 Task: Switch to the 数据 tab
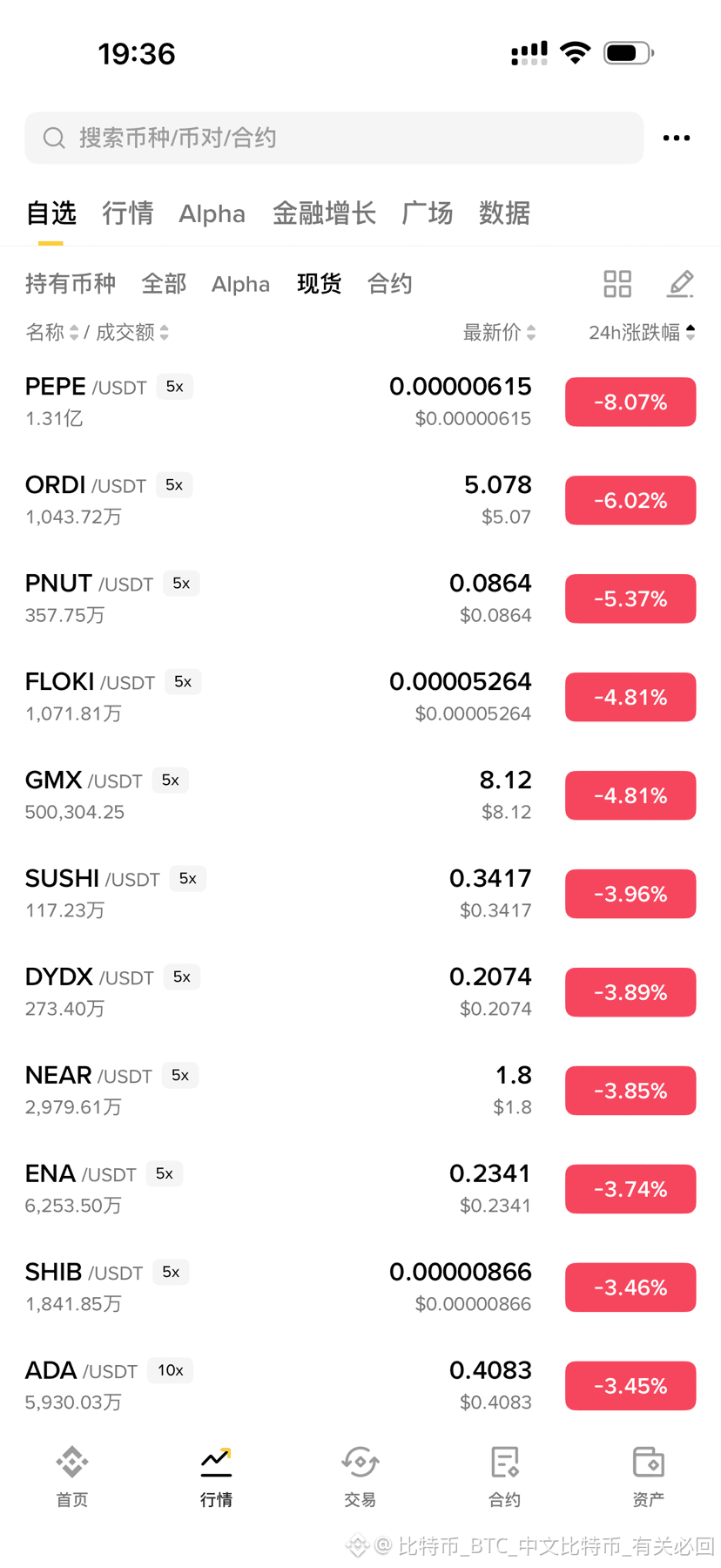[x=503, y=213]
